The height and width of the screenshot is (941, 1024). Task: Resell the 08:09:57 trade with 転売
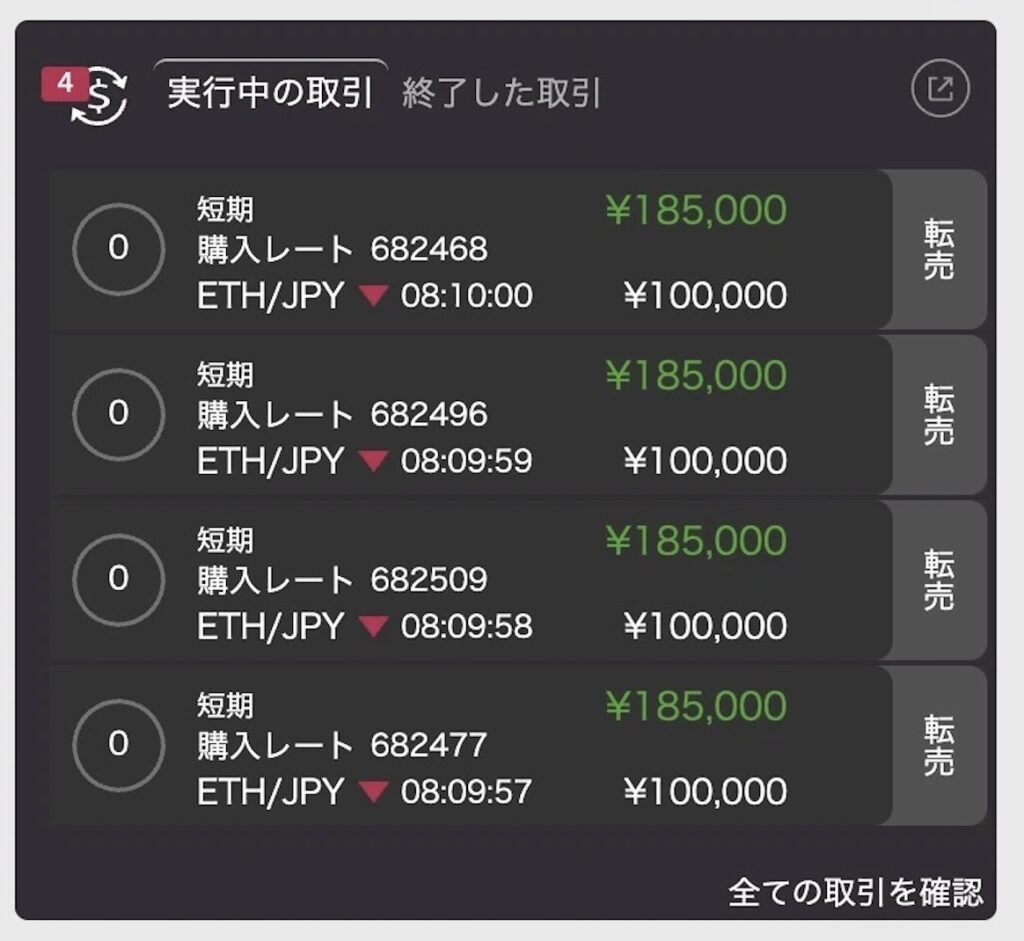[938, 745]
